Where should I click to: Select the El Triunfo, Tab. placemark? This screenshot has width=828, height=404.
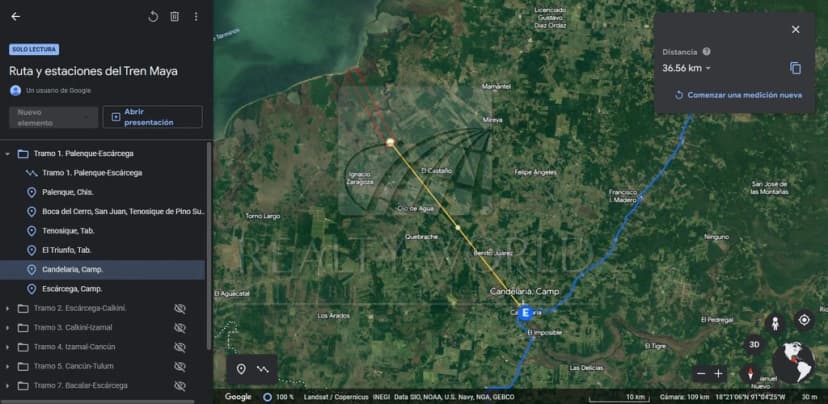[x=67, y=250]
